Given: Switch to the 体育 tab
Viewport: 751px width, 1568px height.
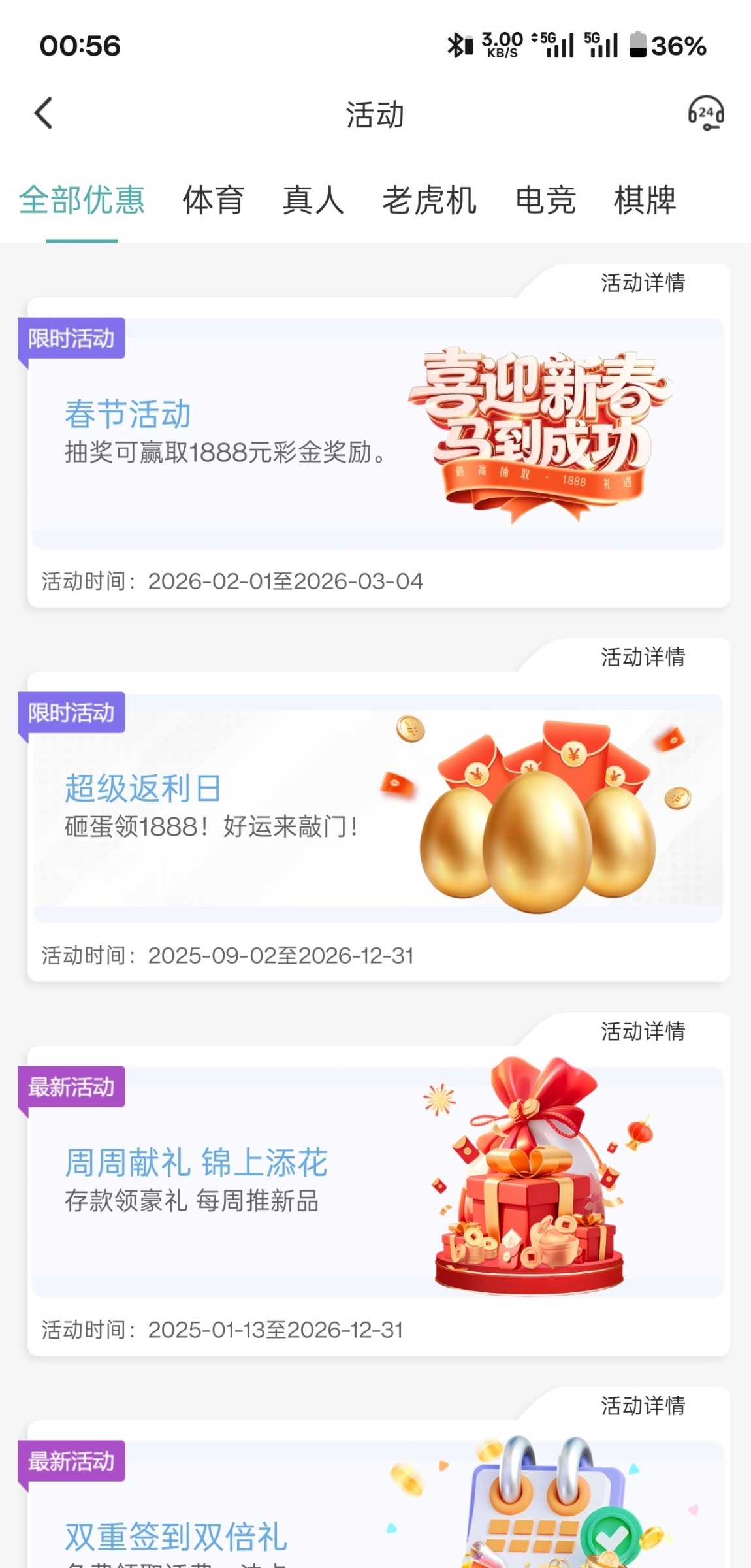Looking at the screenshot, I should tap(214, 200).
